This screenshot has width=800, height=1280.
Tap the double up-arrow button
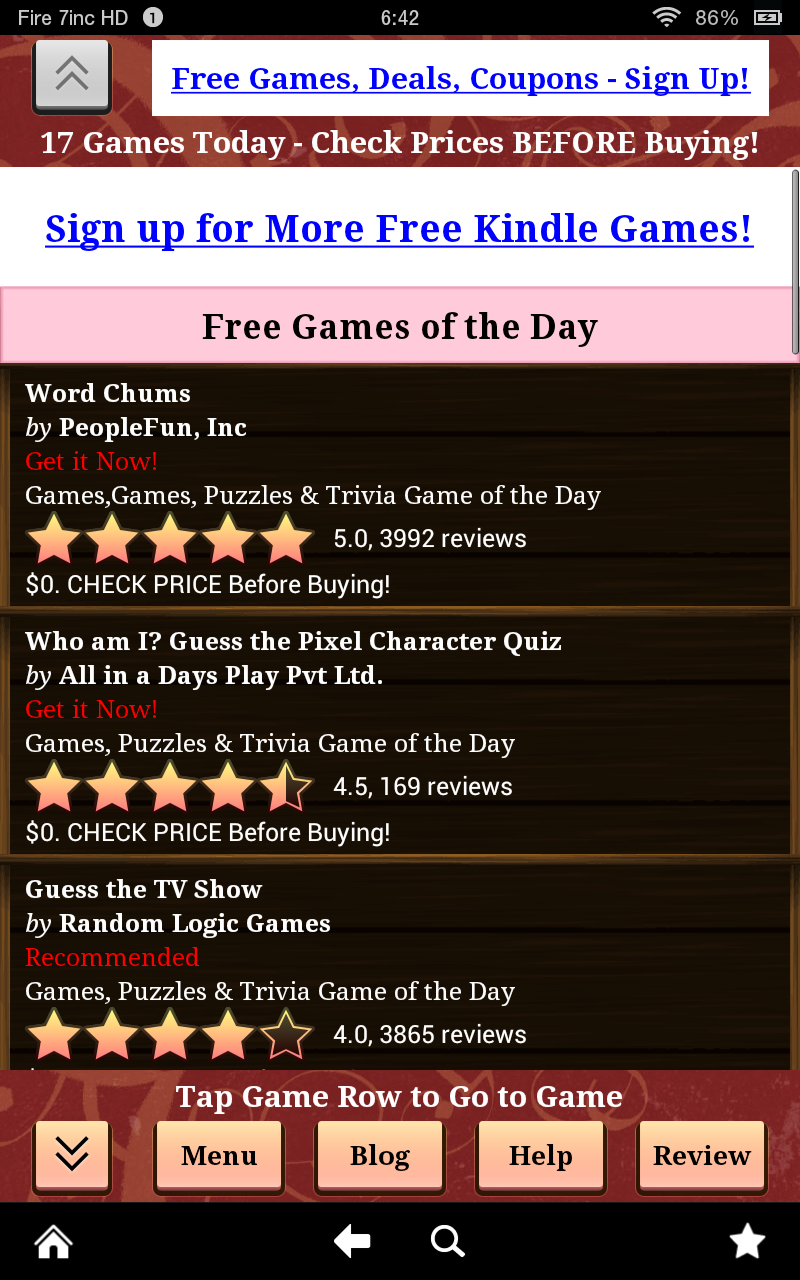[72, 75]
